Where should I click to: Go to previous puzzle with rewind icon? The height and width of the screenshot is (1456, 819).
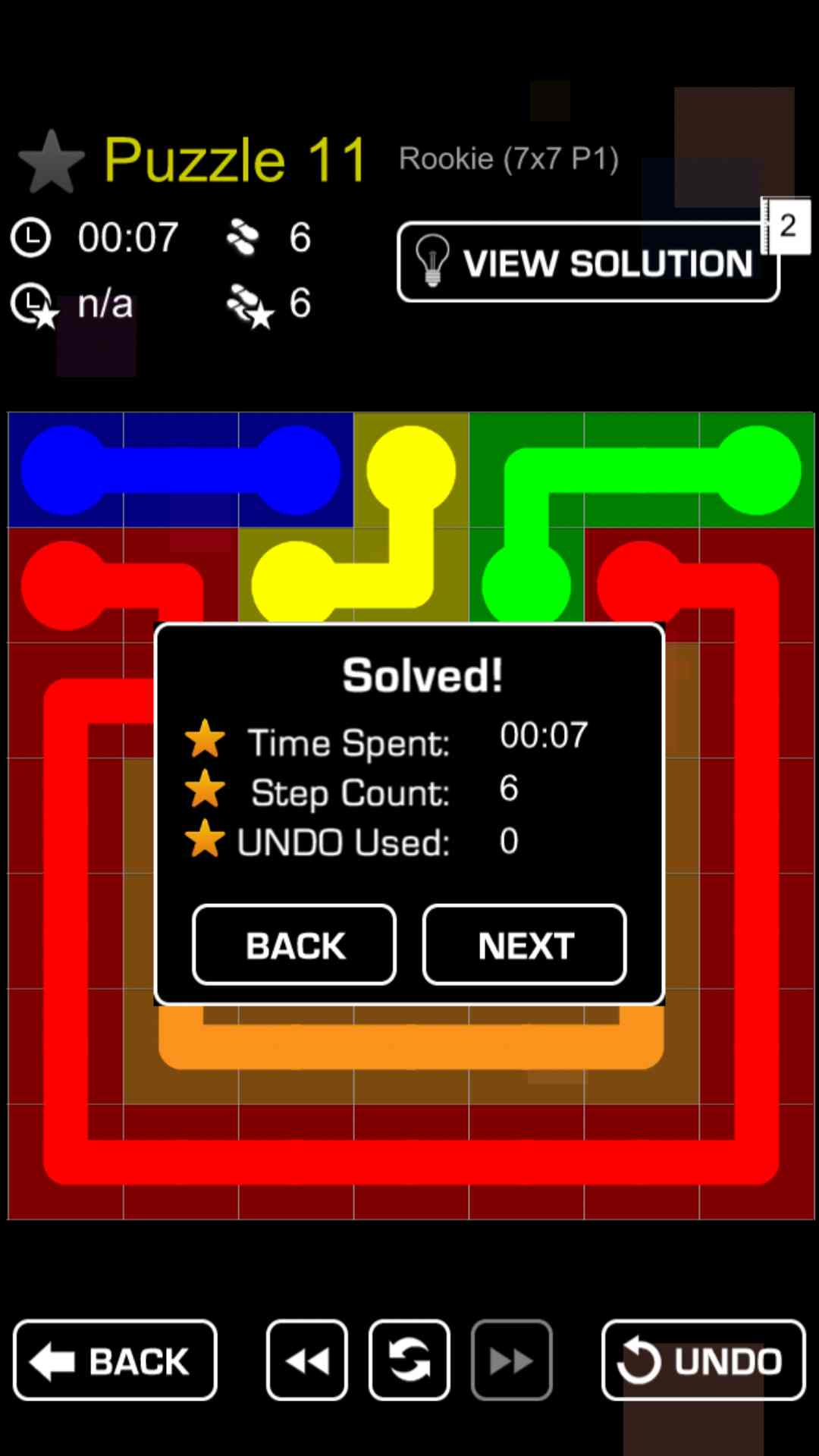coord(307,1360)
